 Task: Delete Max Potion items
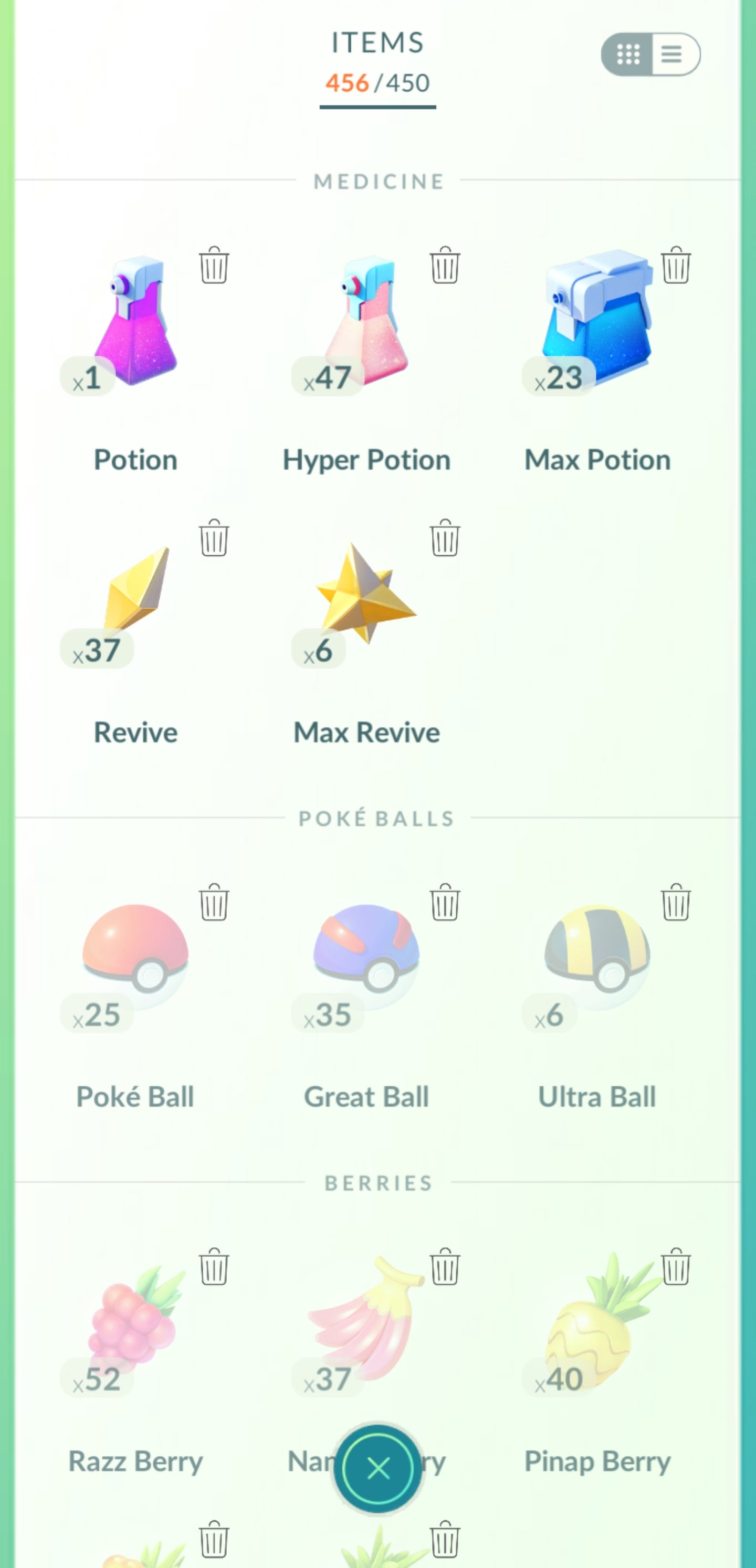pyautogui.click(x=676, y=266)
